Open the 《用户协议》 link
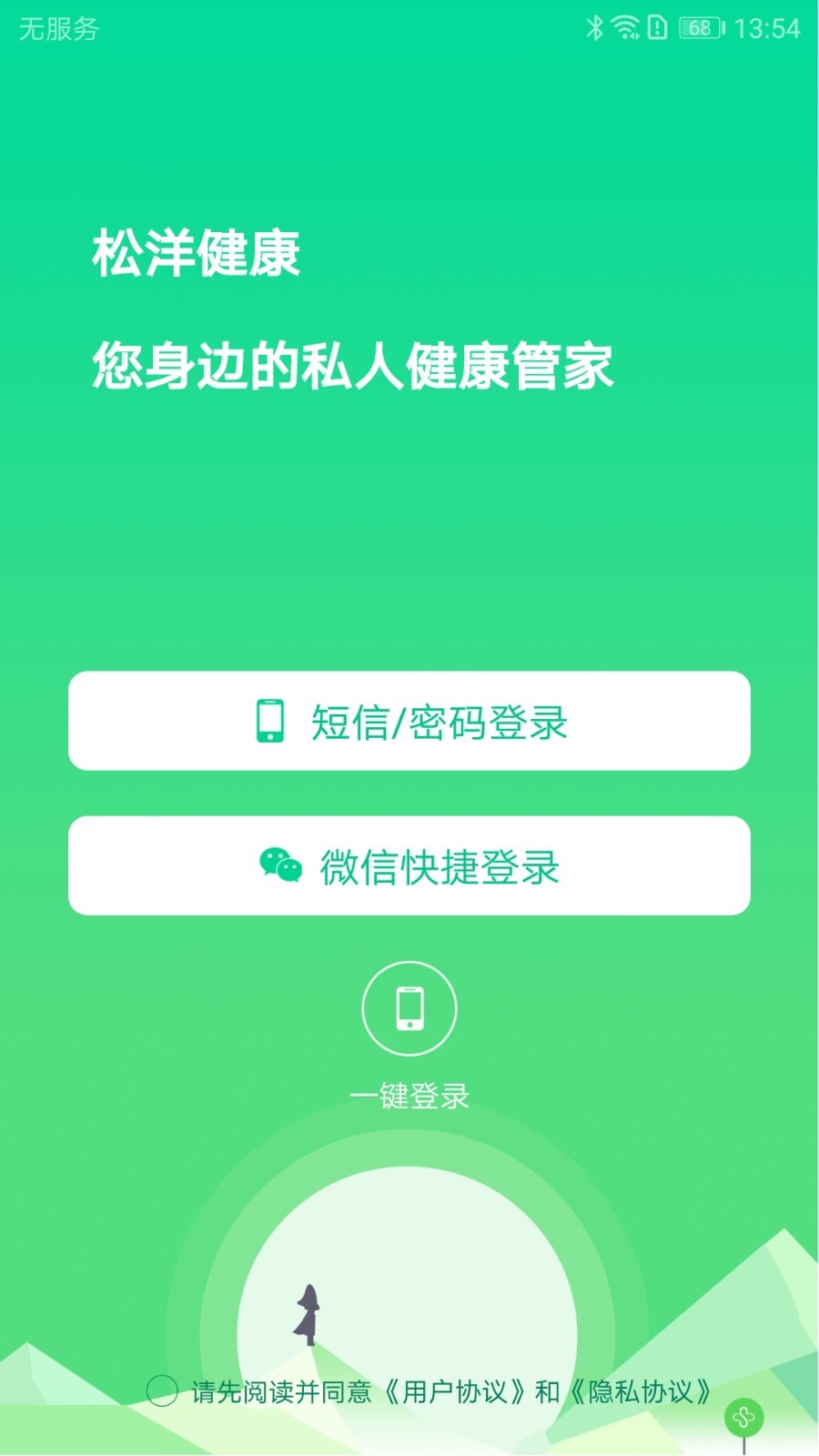The image size is (819, 1456). click(453, 1391)
